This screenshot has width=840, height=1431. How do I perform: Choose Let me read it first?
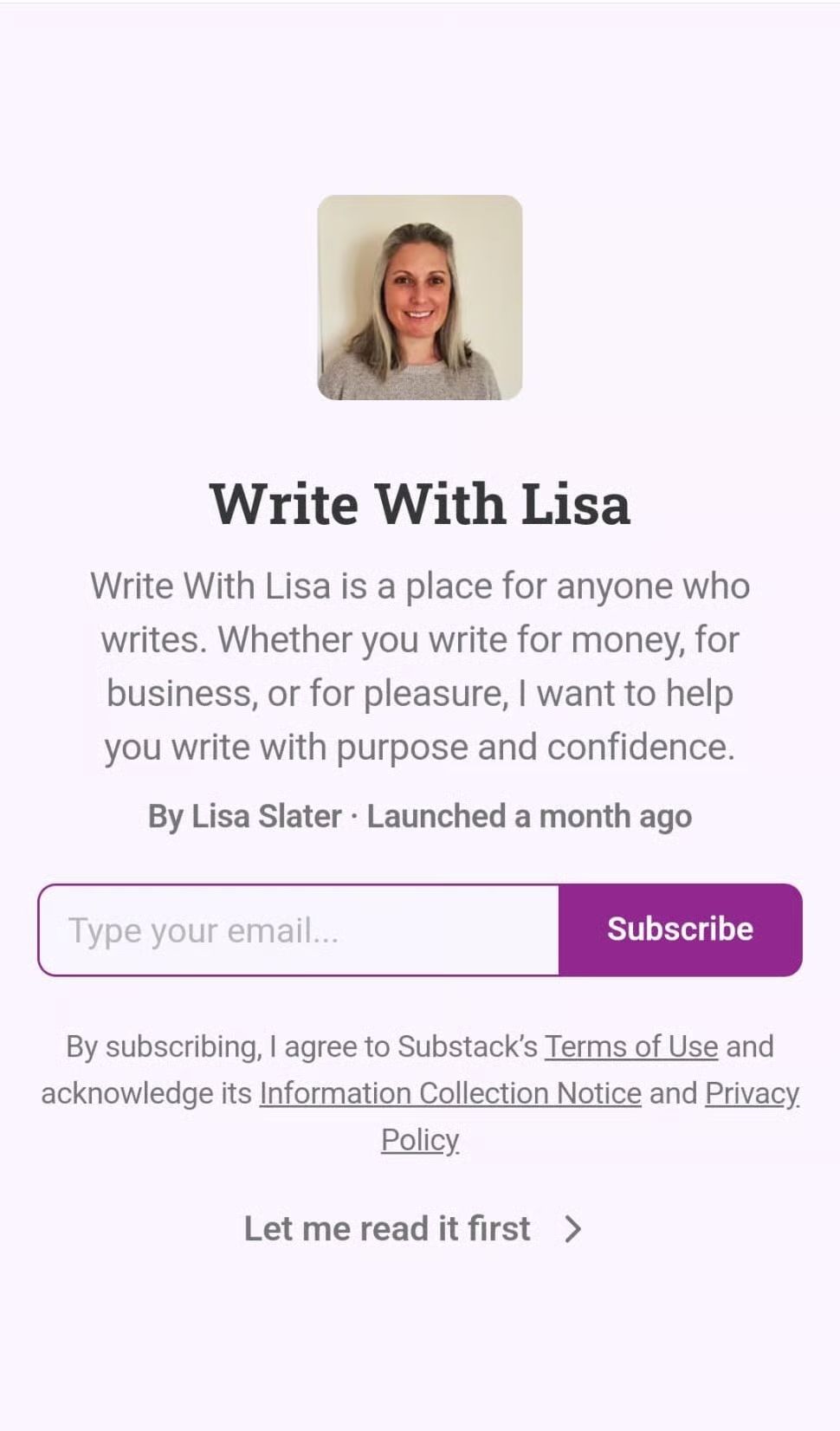click(412, 1228)
